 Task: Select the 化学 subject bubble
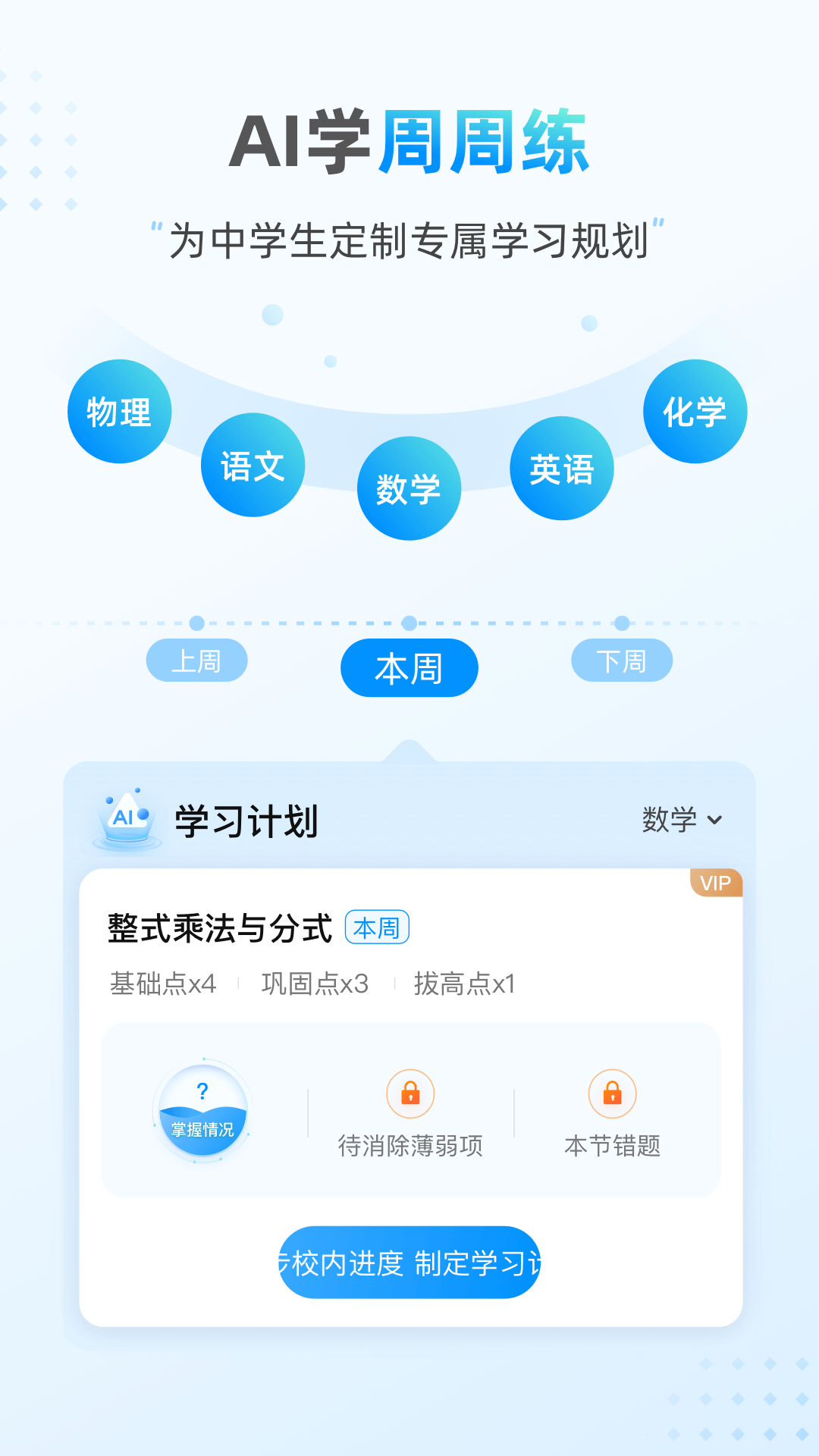coord(695,410)
